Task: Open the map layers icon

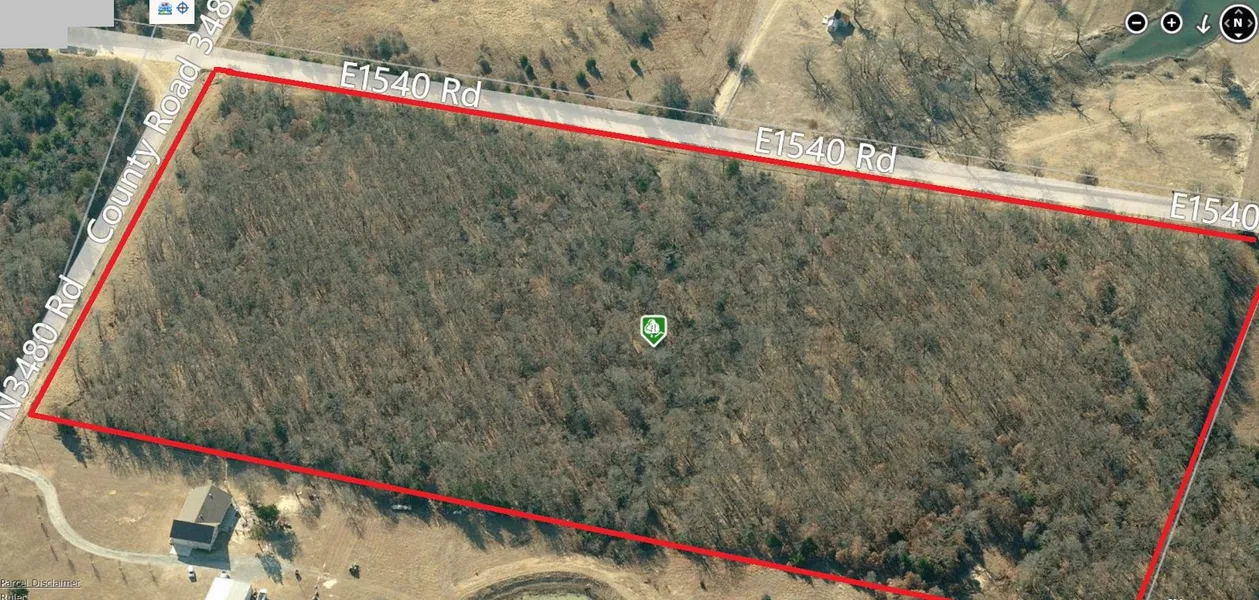Action: pos(163,9)
